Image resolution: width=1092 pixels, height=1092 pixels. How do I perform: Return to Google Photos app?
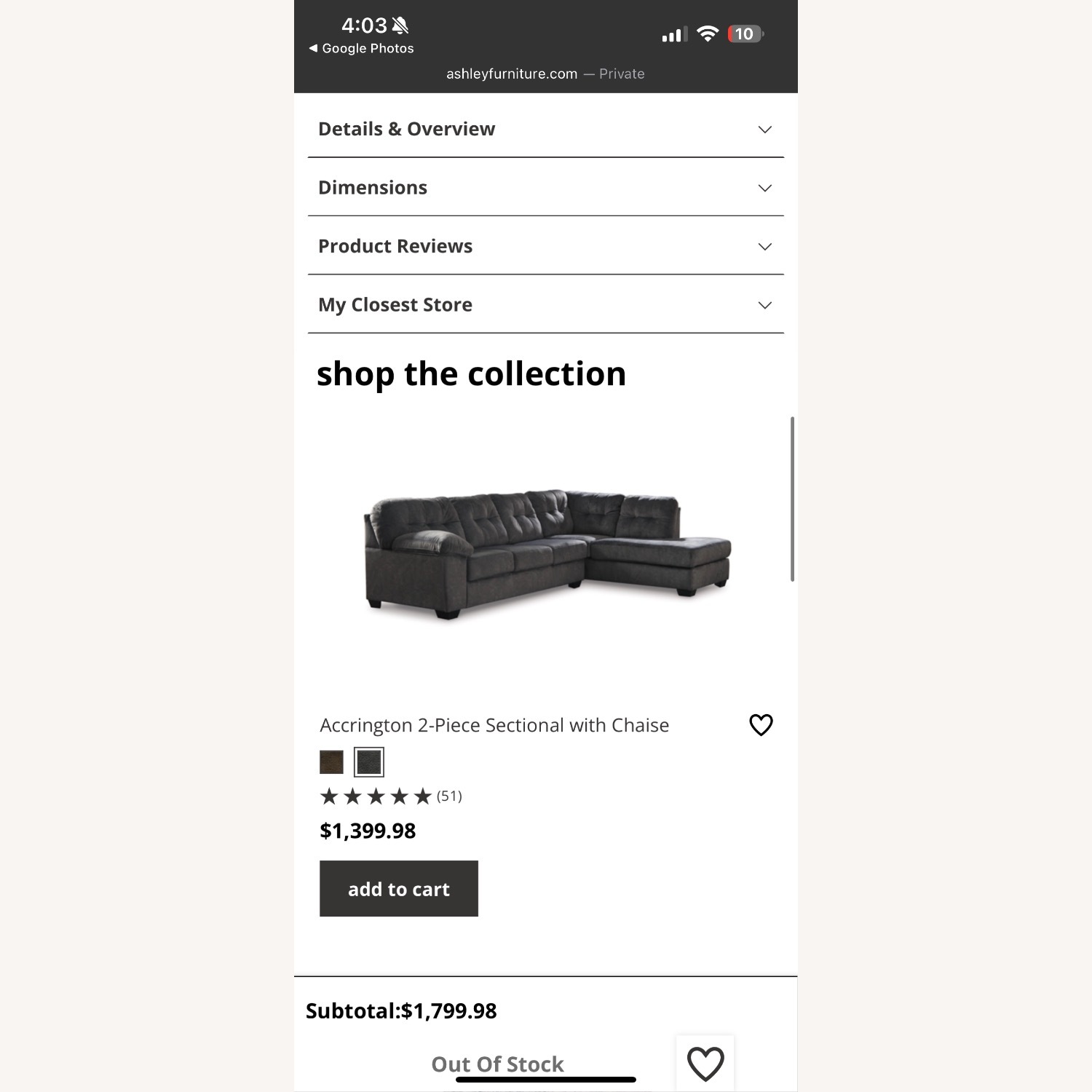[x=361, y=48]
